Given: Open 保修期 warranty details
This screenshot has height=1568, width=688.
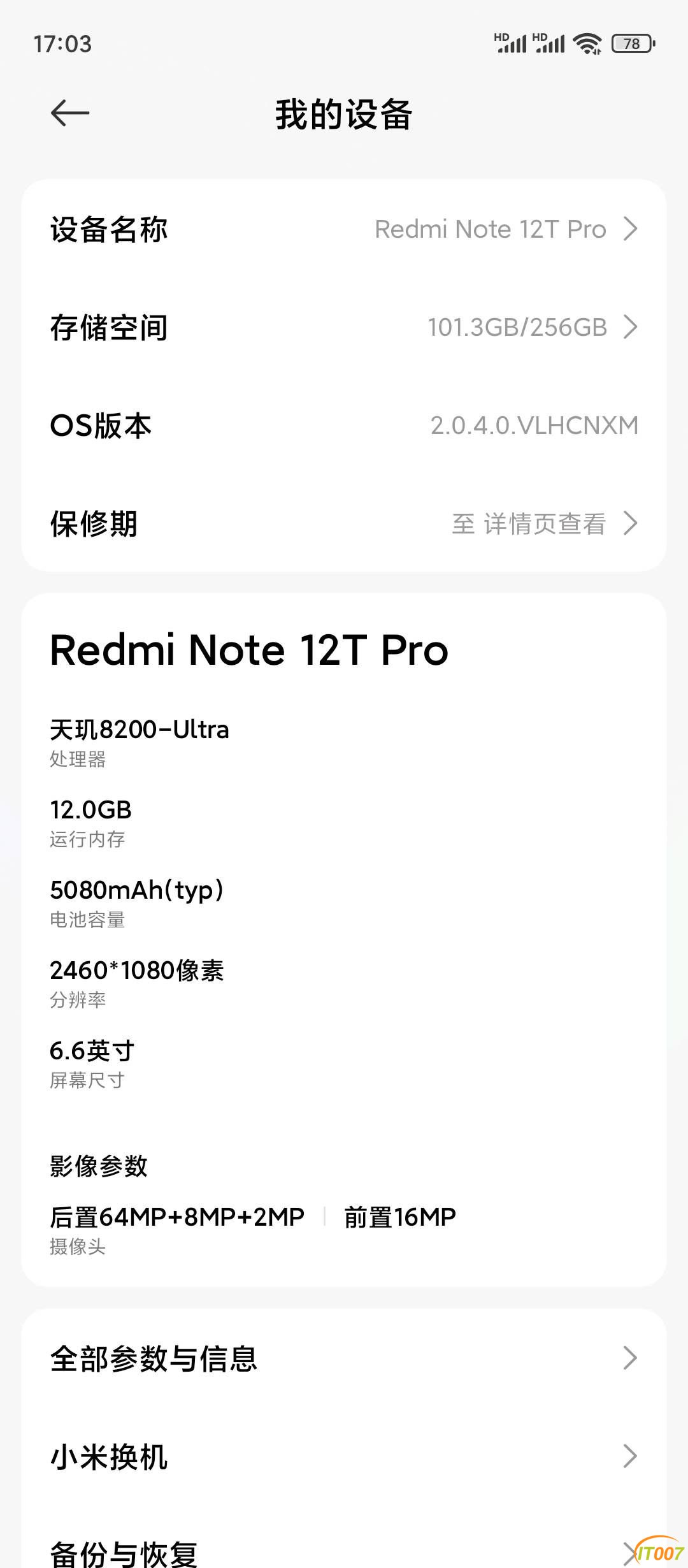Looking at the screenshot, I should click(x=344, y=524).
